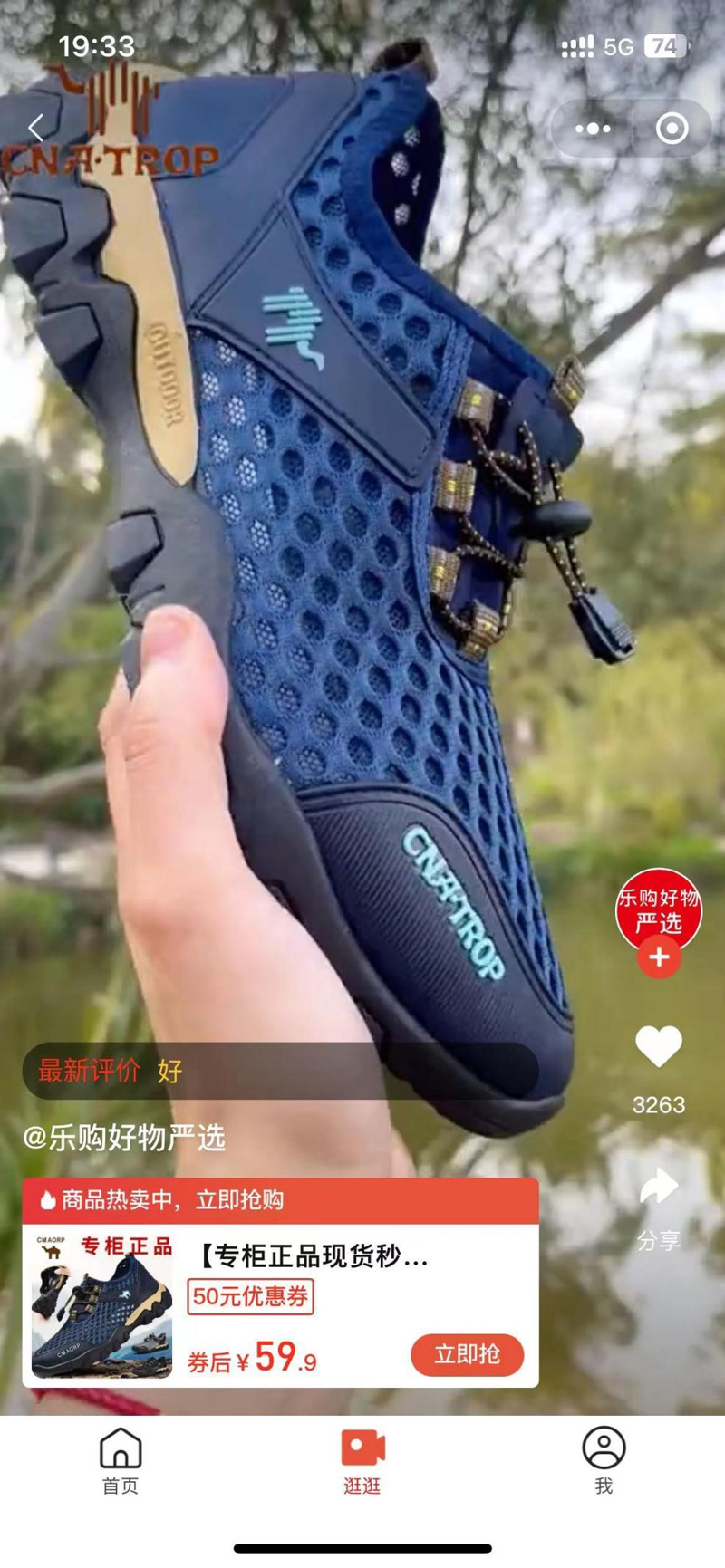Go back with the top-left arrow
Image resolution: width=725 pixels, height=1568 pixels.
pos(36,128)
